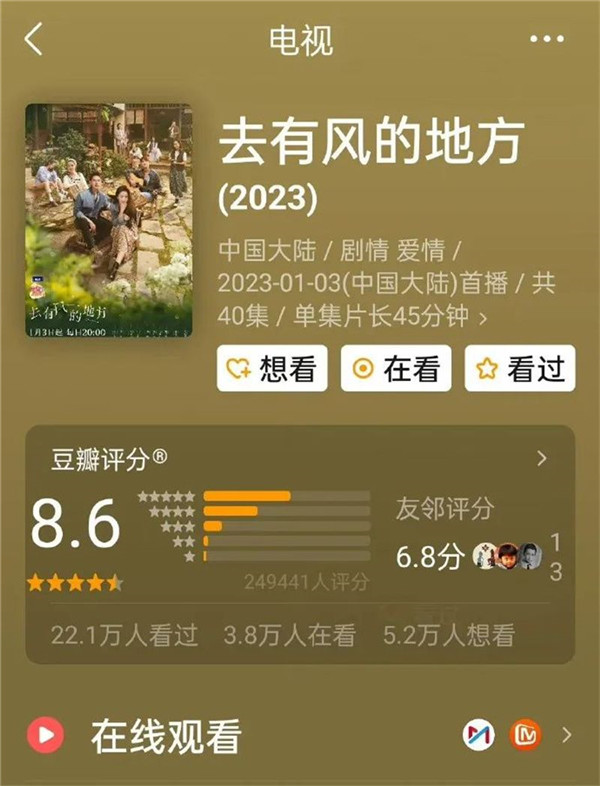Mark the show as 想看
Screen dimensions: 600x786
point(272,369)
